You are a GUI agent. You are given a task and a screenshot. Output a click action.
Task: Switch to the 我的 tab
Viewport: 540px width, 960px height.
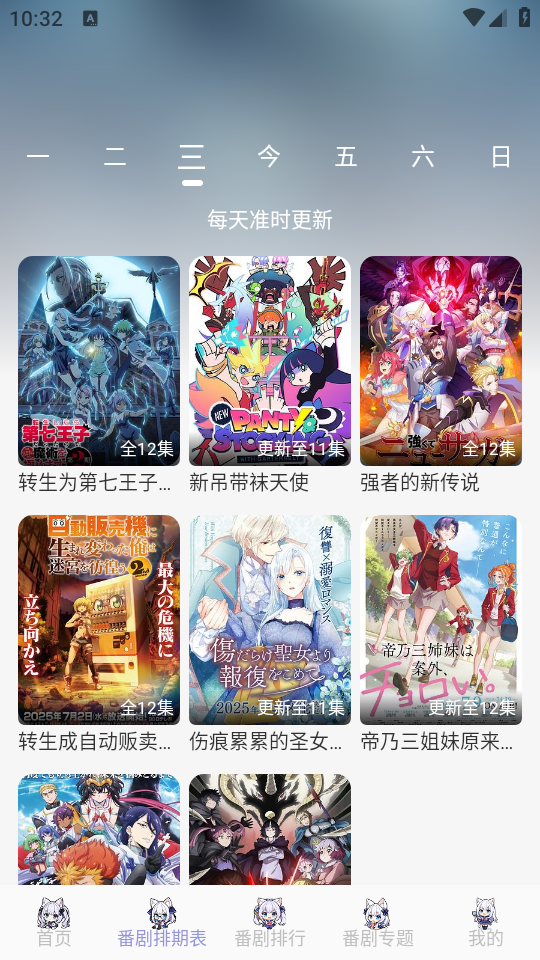[486, 922]
